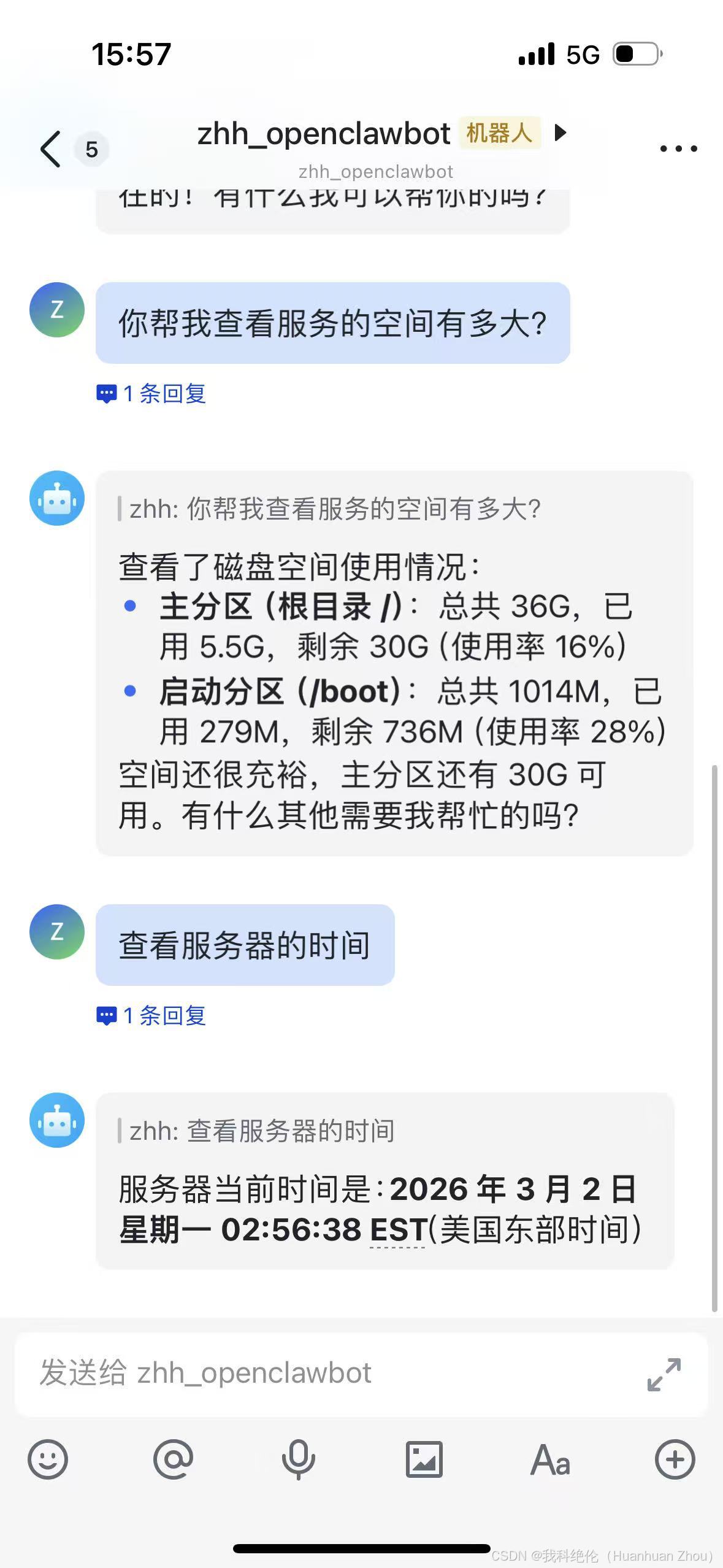Screen dimensions: 723x1568
Task: Select the voice message microphone icon
Action: coord(299,1459)
